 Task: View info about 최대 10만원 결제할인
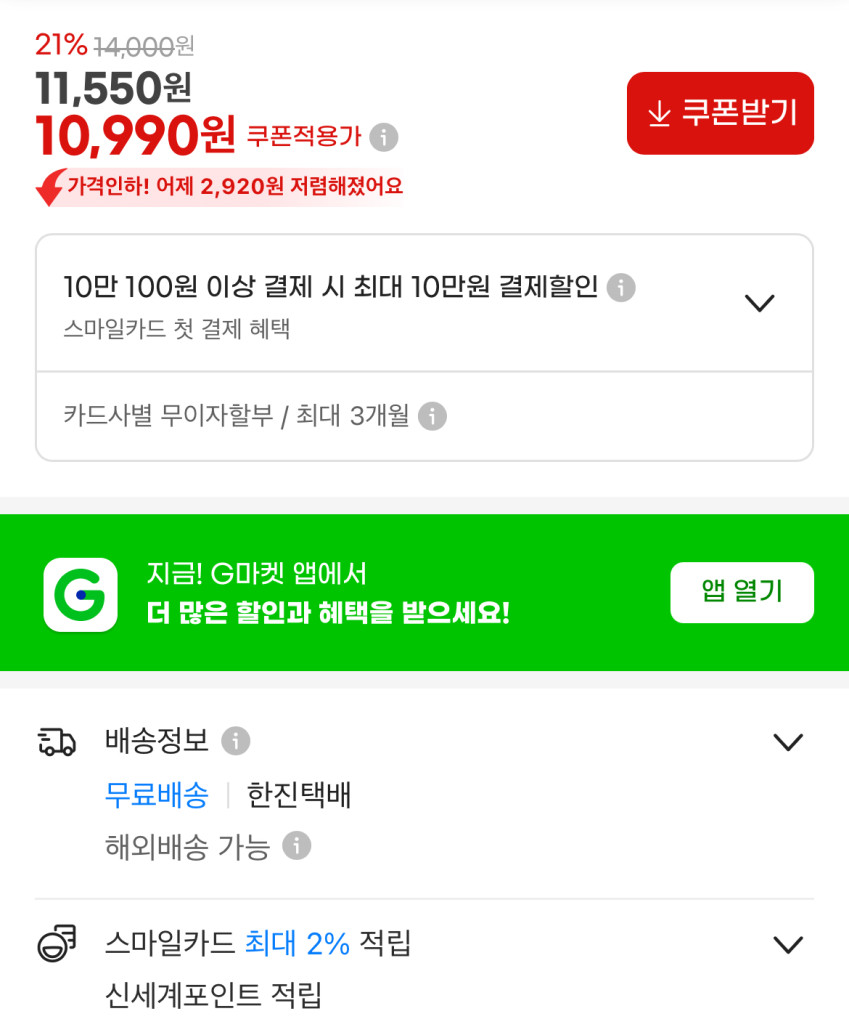click(x=620, y=288)
